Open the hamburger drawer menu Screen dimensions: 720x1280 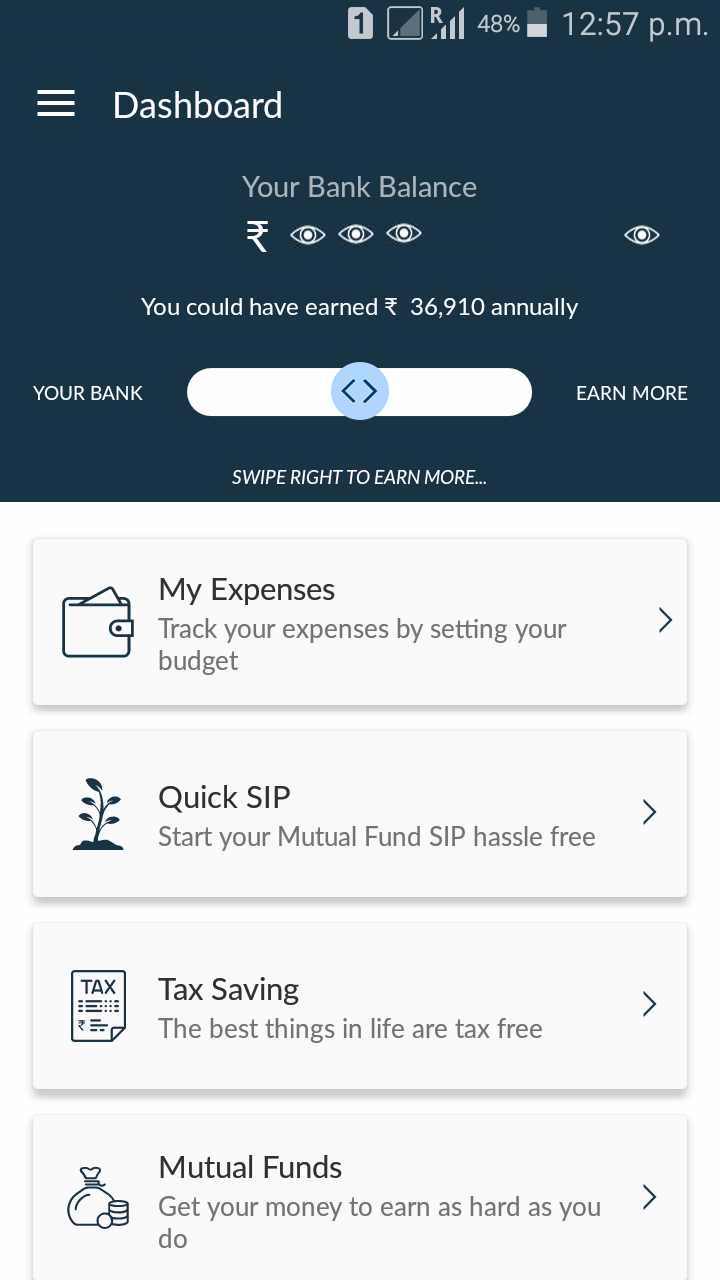click(x=56, y=104)
